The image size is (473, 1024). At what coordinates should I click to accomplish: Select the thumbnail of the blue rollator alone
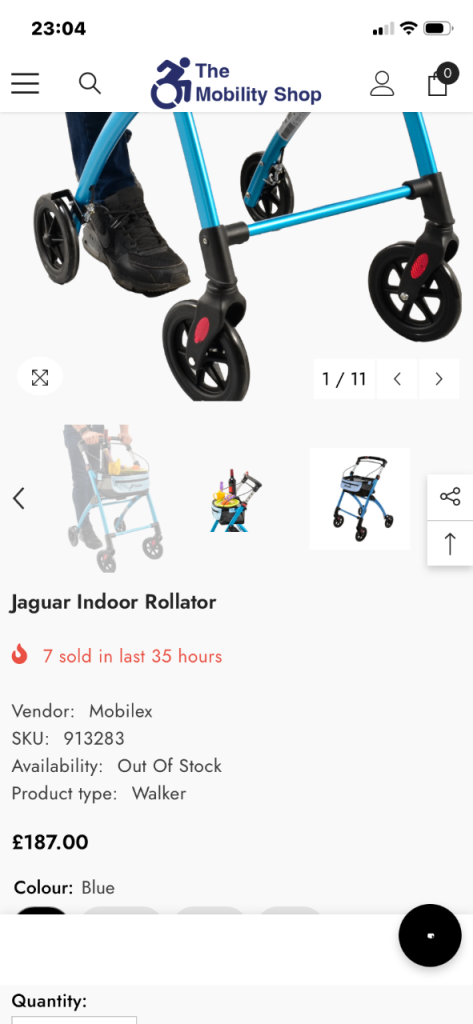click(360, 498)
